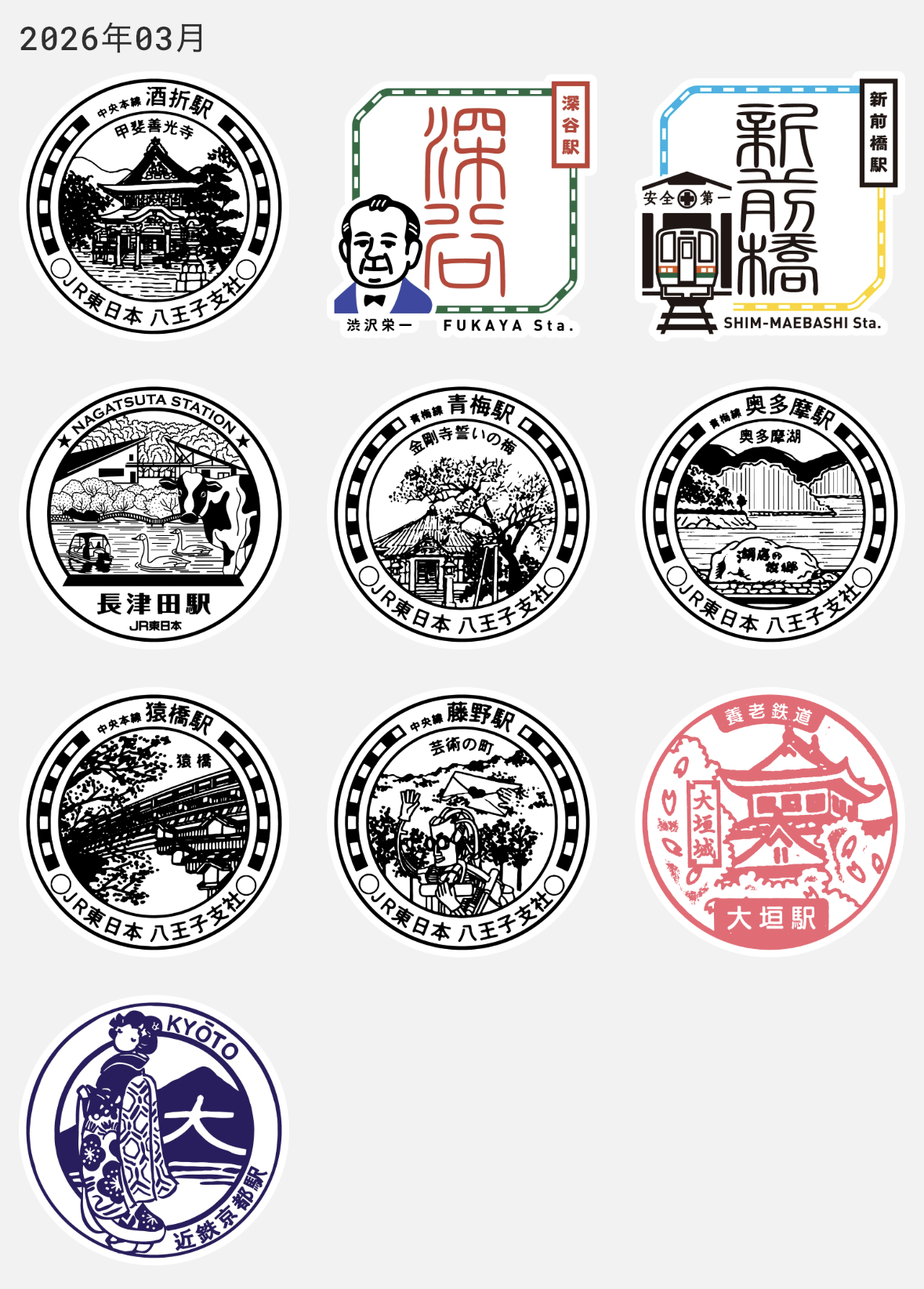Open the 青梅駅 stamp
This screenshot has height=1289, width=924.
462,514
